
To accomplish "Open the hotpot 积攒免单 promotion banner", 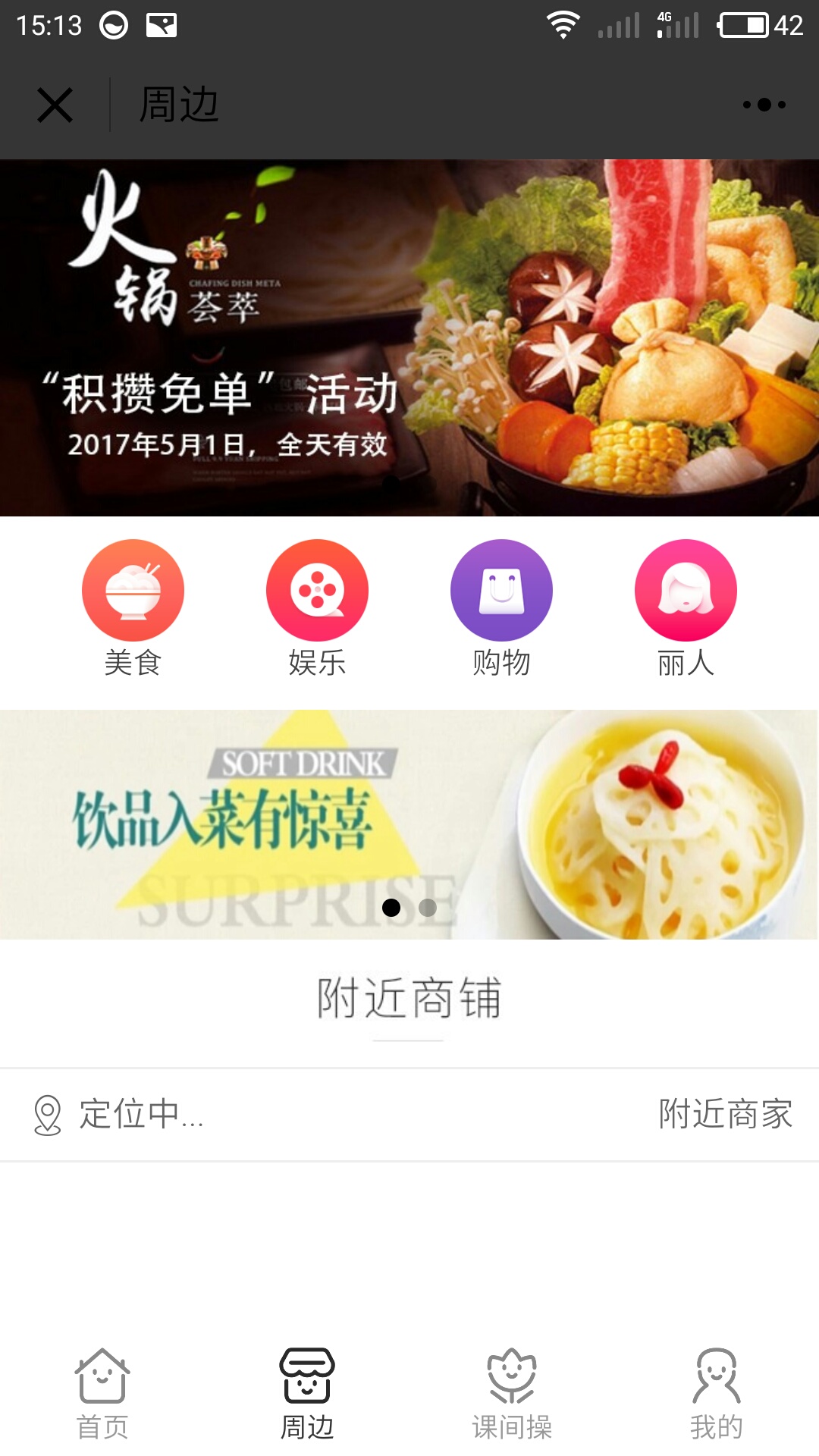I will pyautogui.click(x=409, y=337).
